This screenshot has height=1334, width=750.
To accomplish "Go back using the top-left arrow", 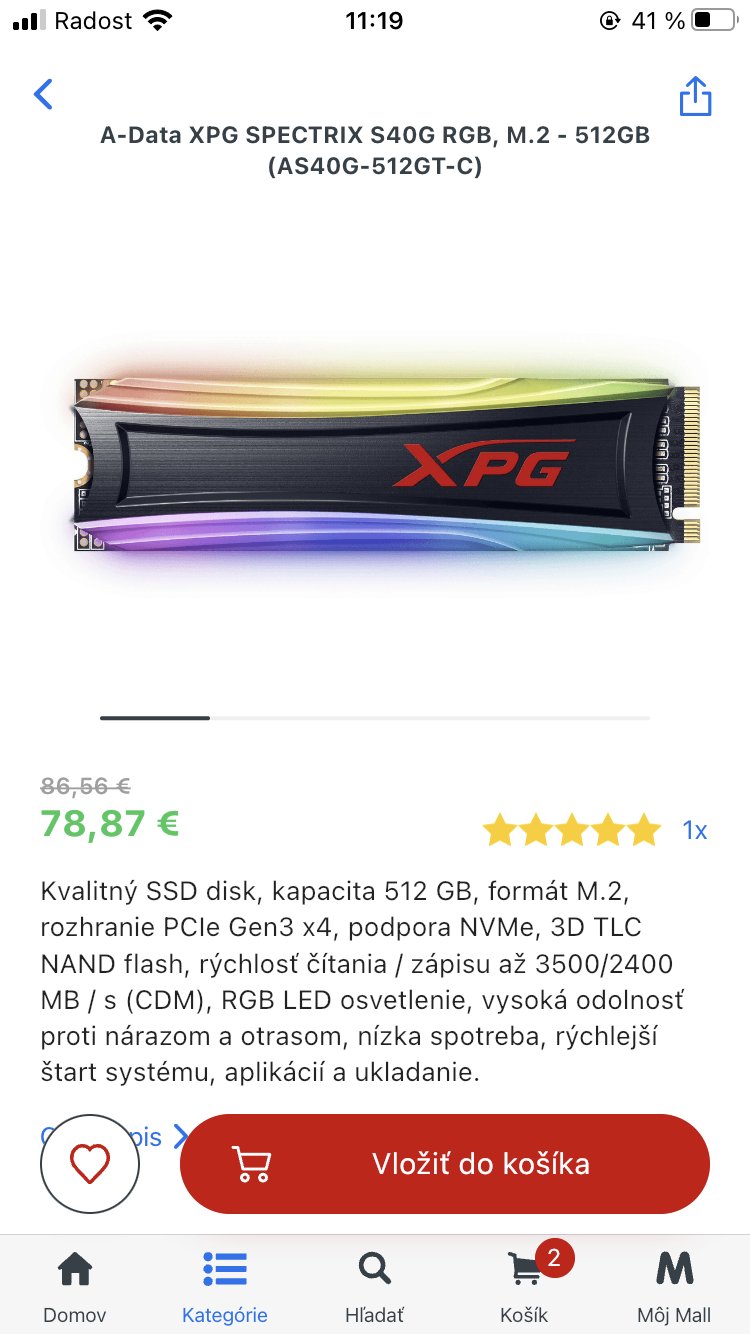I will (x=43, y=95).
